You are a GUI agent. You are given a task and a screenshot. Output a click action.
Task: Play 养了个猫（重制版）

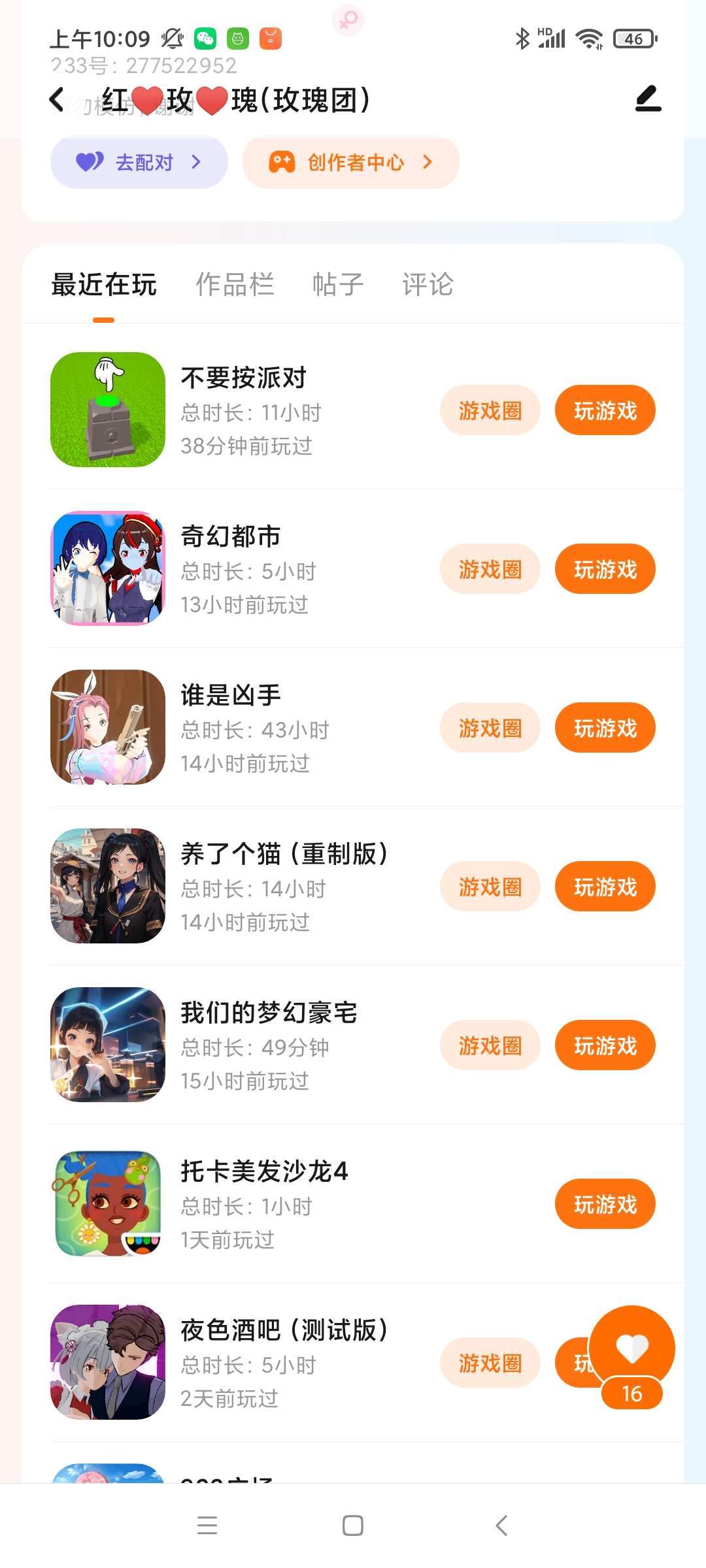(605, 887)
